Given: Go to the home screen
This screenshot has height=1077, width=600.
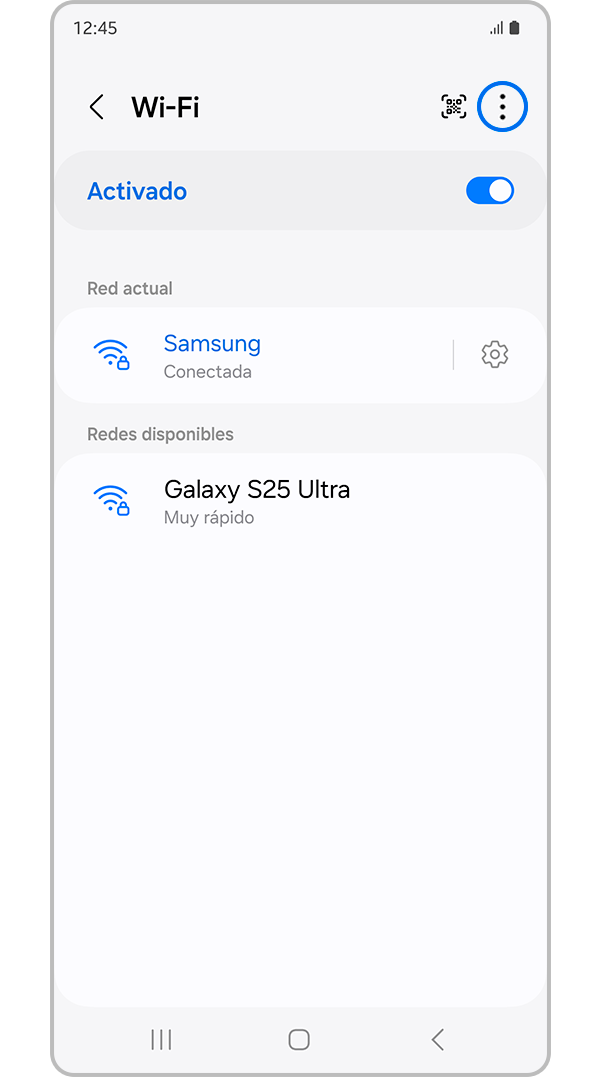Looking at the screenshot, I should tap(299, 1039).
